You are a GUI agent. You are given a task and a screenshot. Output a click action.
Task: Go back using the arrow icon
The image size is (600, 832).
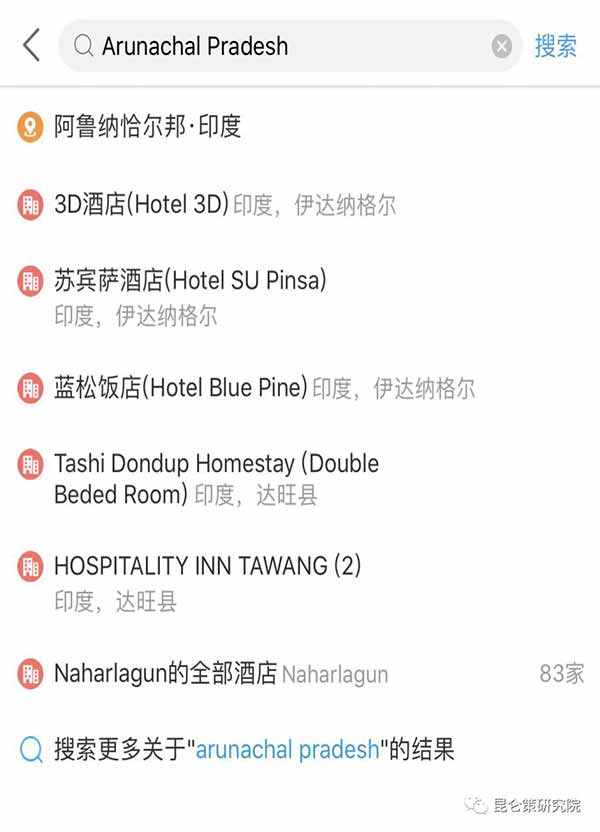(32, 45)
